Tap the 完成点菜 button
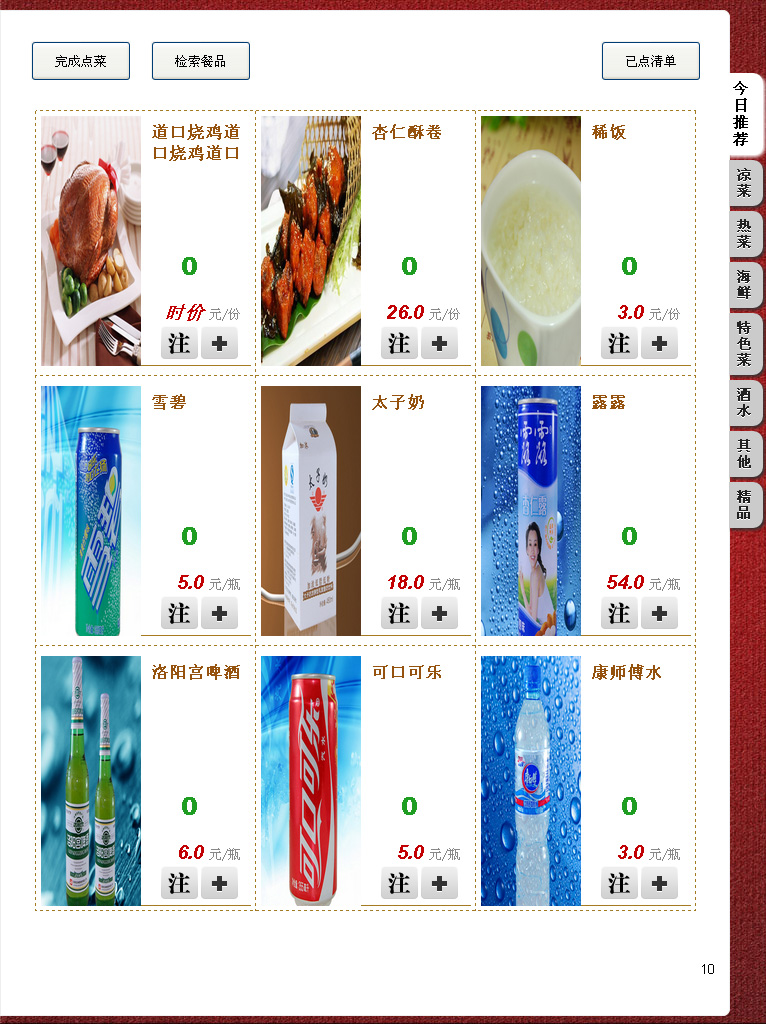766x1024 pixels. 81,61
